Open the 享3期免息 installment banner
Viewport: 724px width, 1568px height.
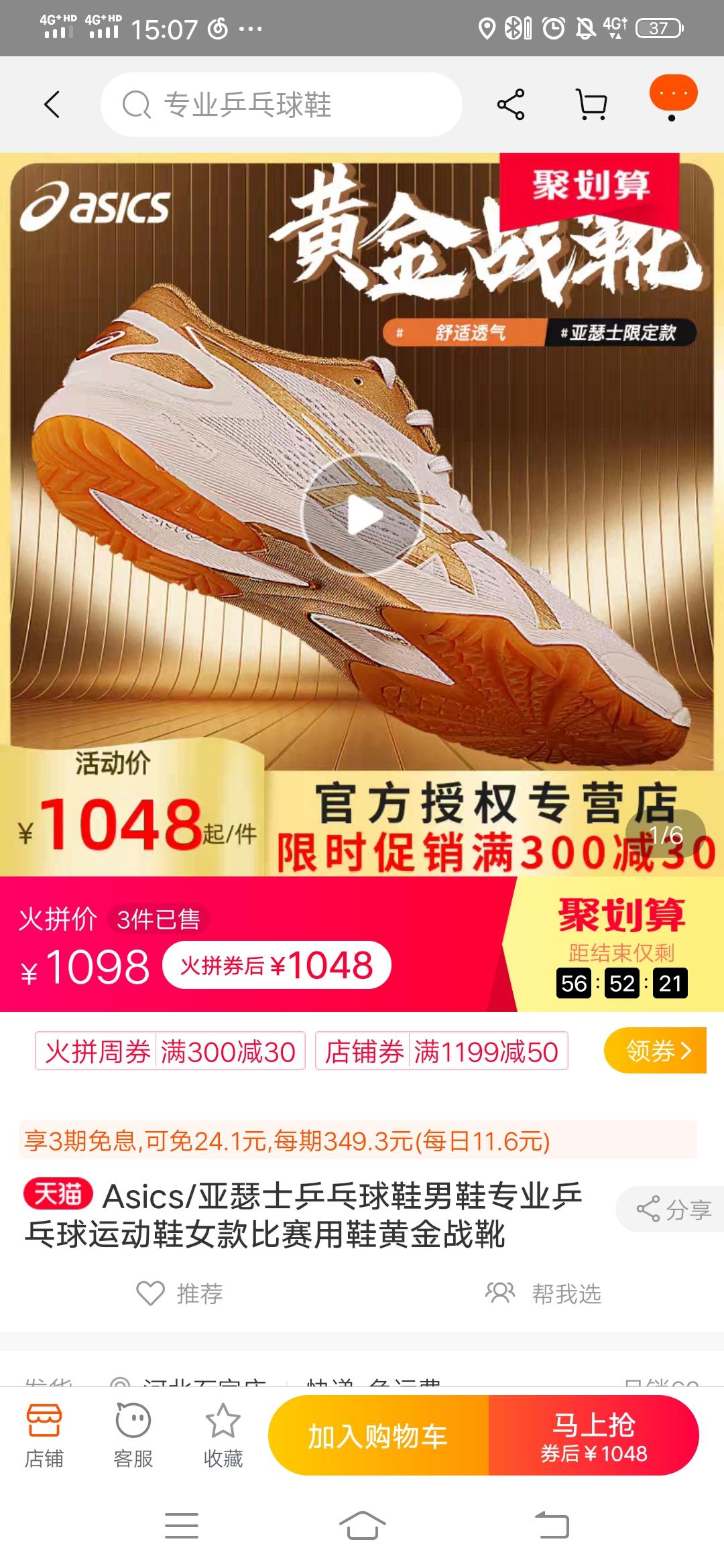[358, 1140]
